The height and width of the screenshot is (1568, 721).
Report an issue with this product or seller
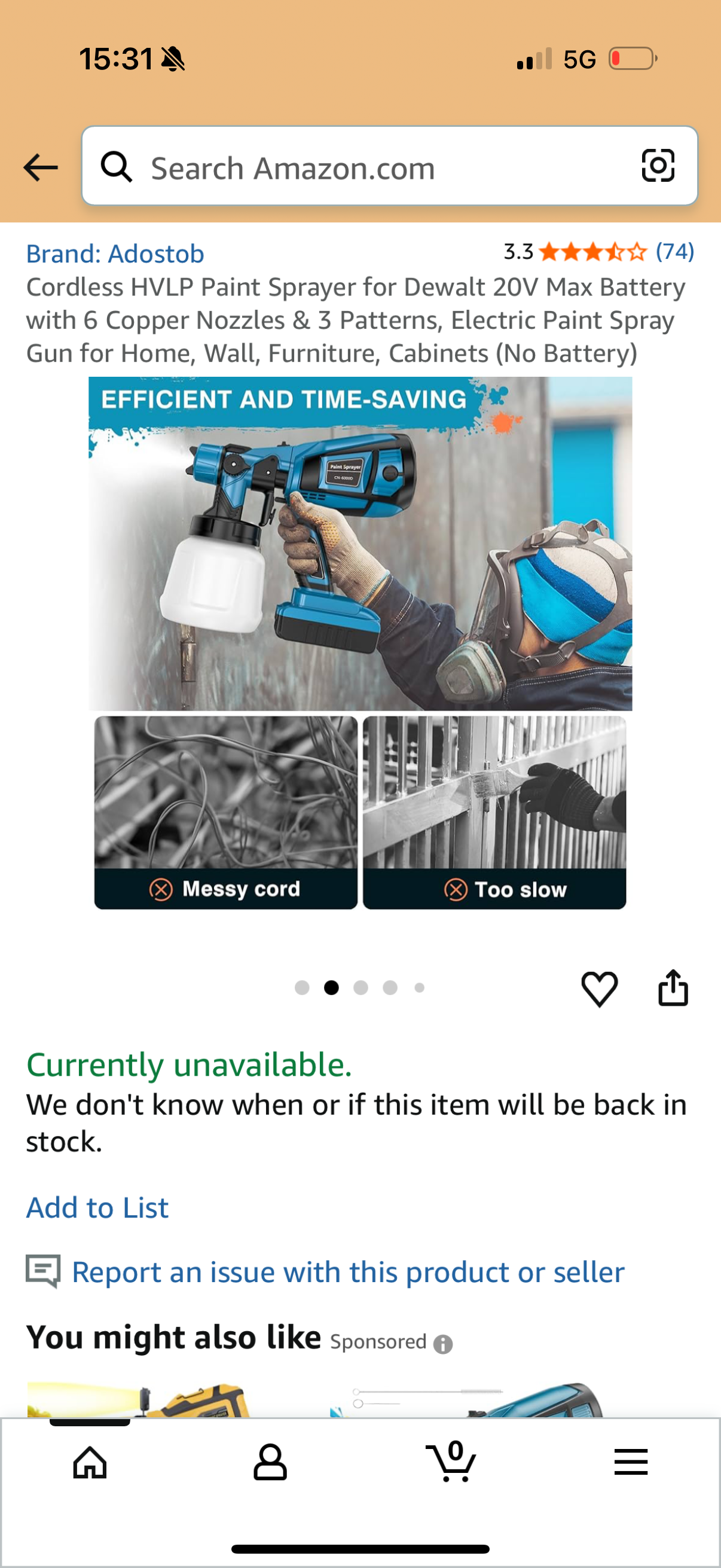pyautogui.click(x=348, y=1271)
